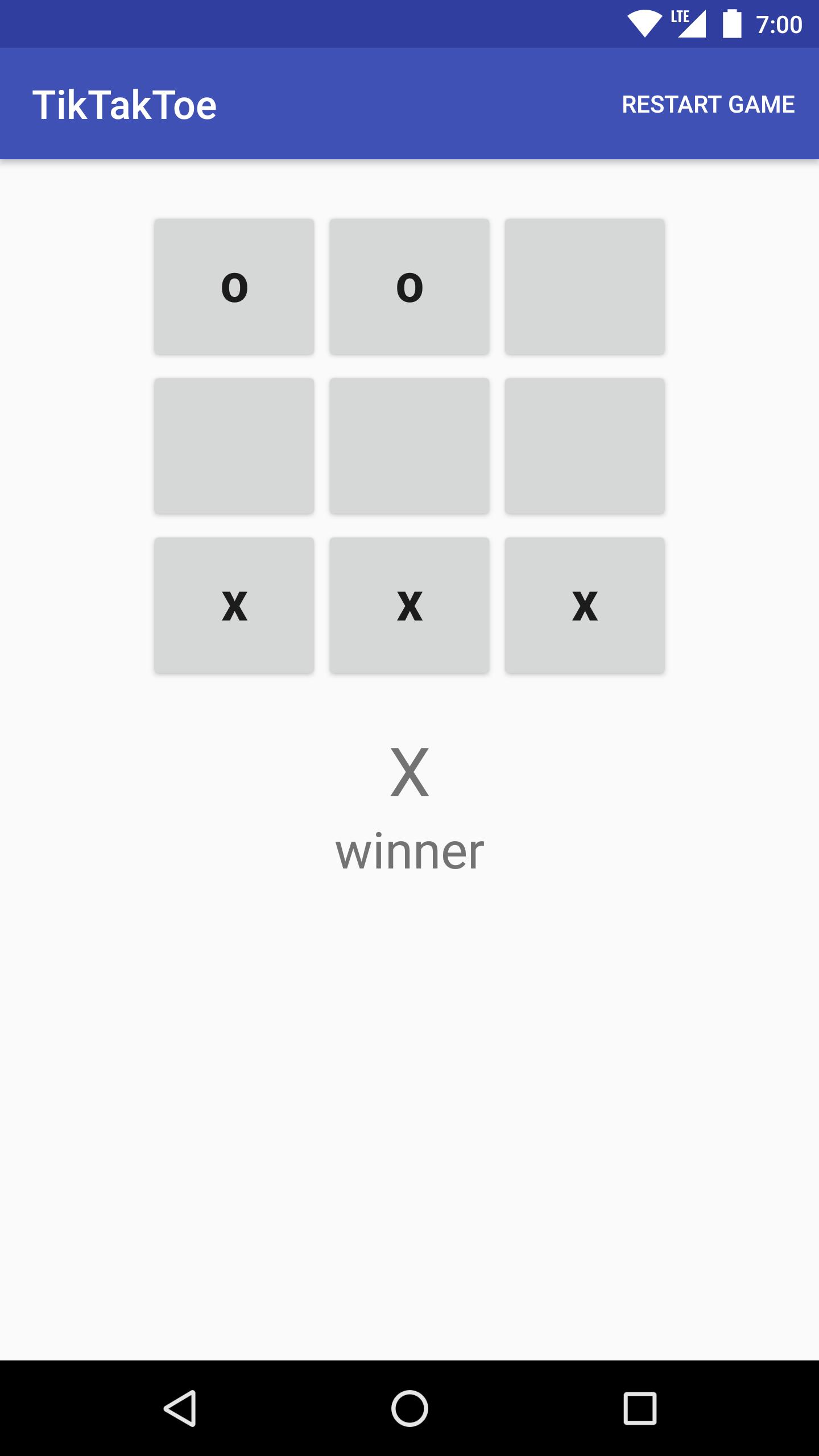Viewport: 819px width, 1456px height.
Task: Tap the top-left cell marked O
Action: click(x=234, y=287)
